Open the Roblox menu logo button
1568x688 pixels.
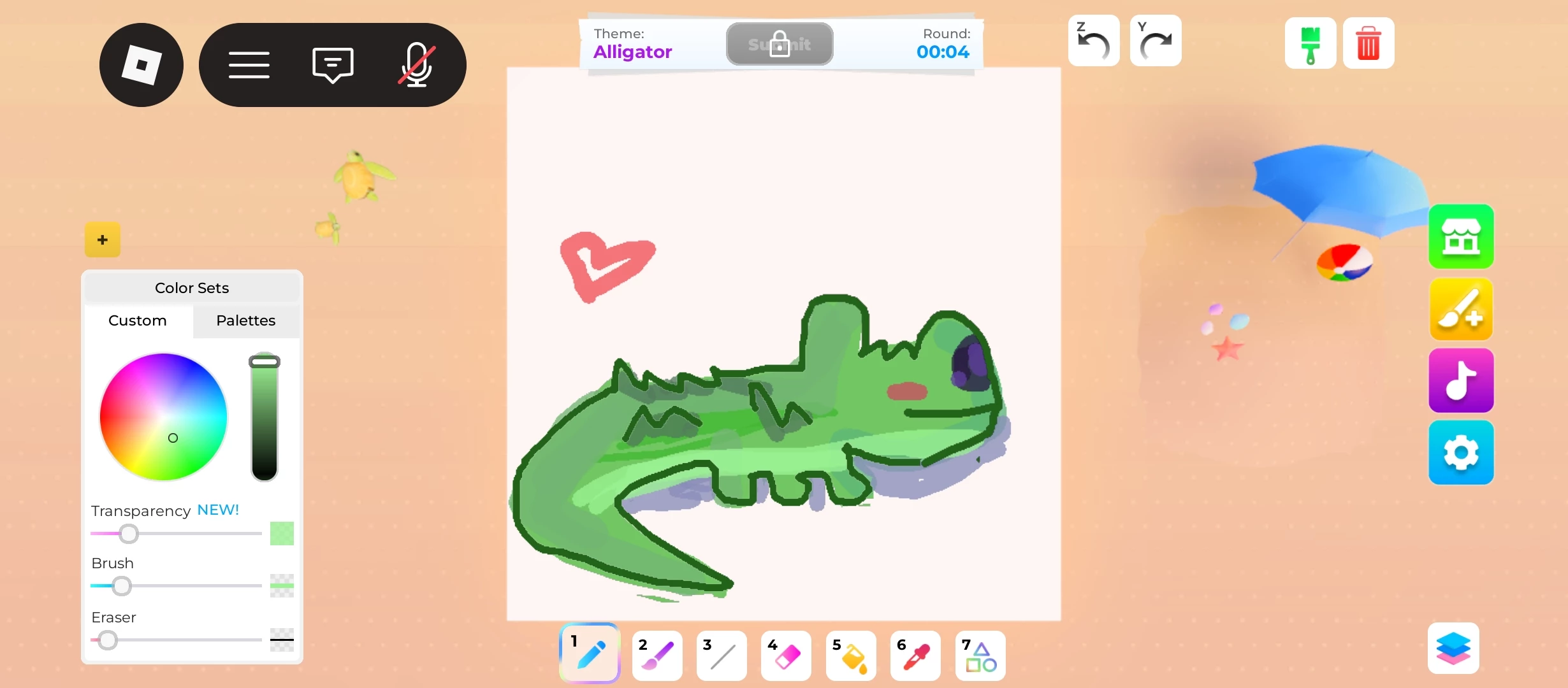click(x=141, y=65)
